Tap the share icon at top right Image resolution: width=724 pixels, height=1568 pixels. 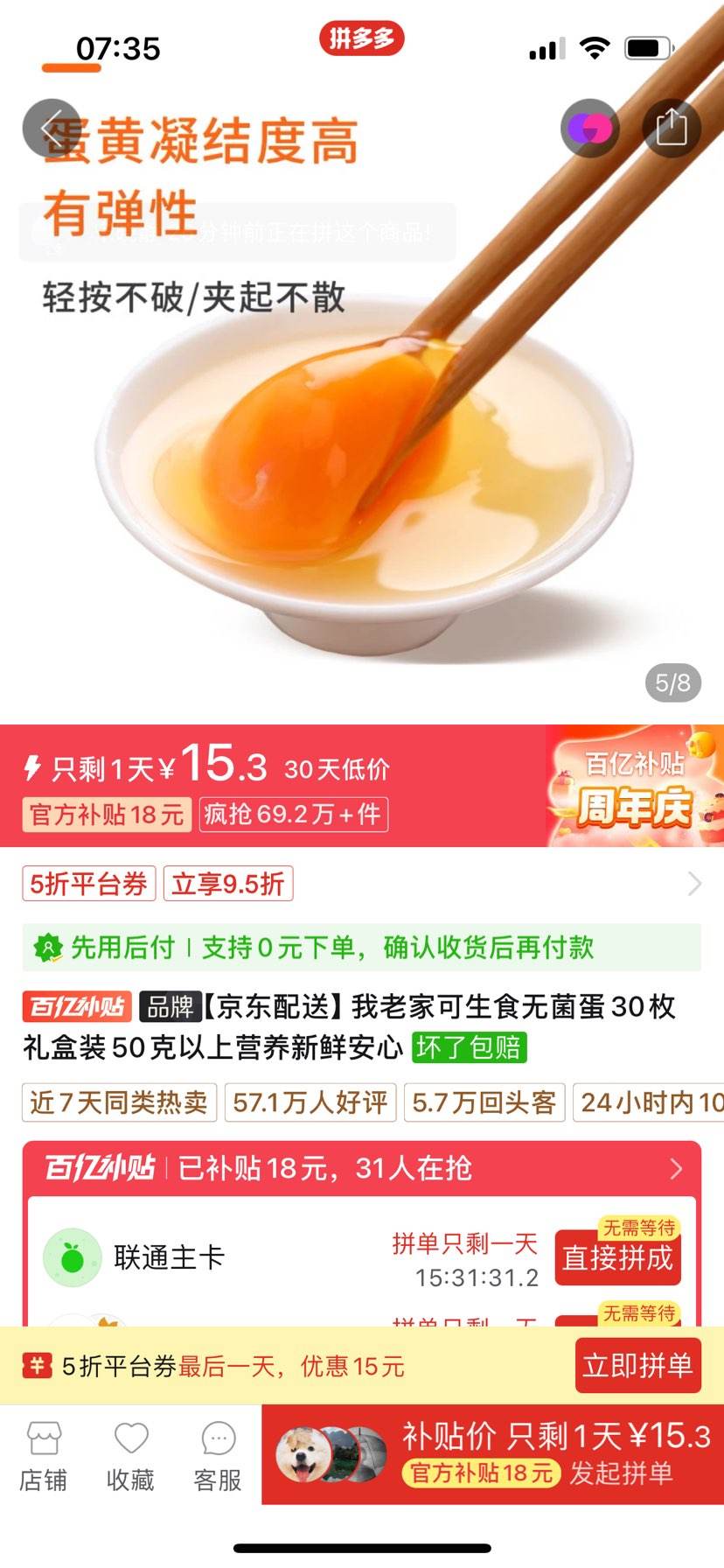coord(670,128)
